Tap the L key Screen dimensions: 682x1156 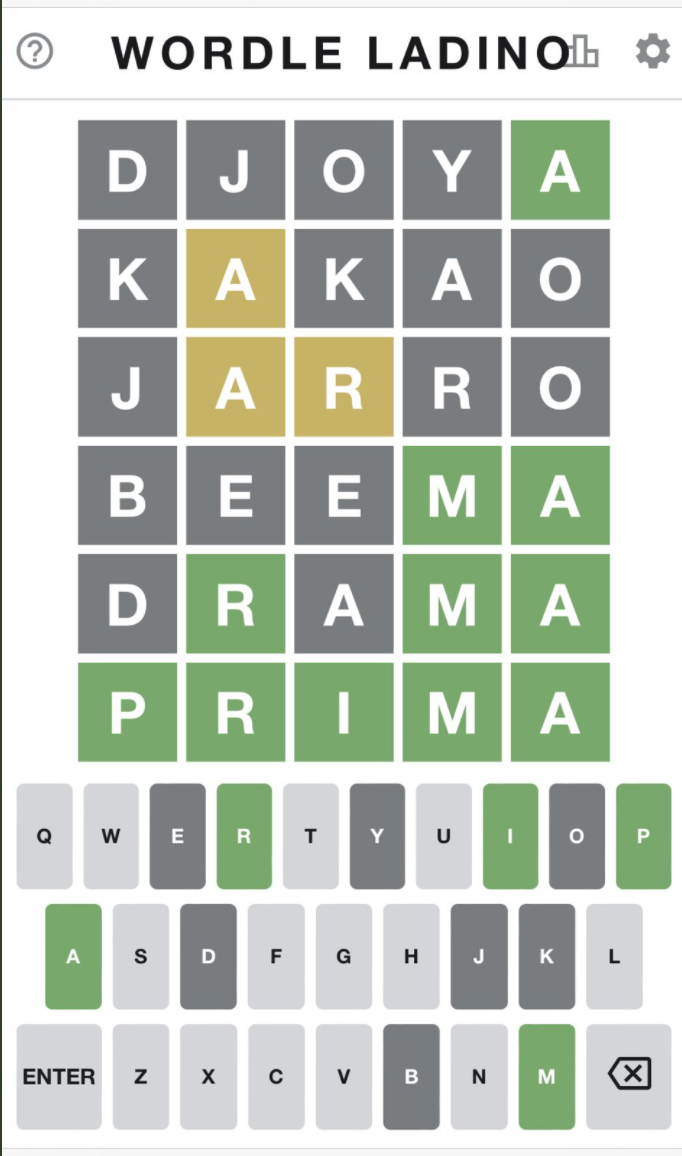coord(614,956)
